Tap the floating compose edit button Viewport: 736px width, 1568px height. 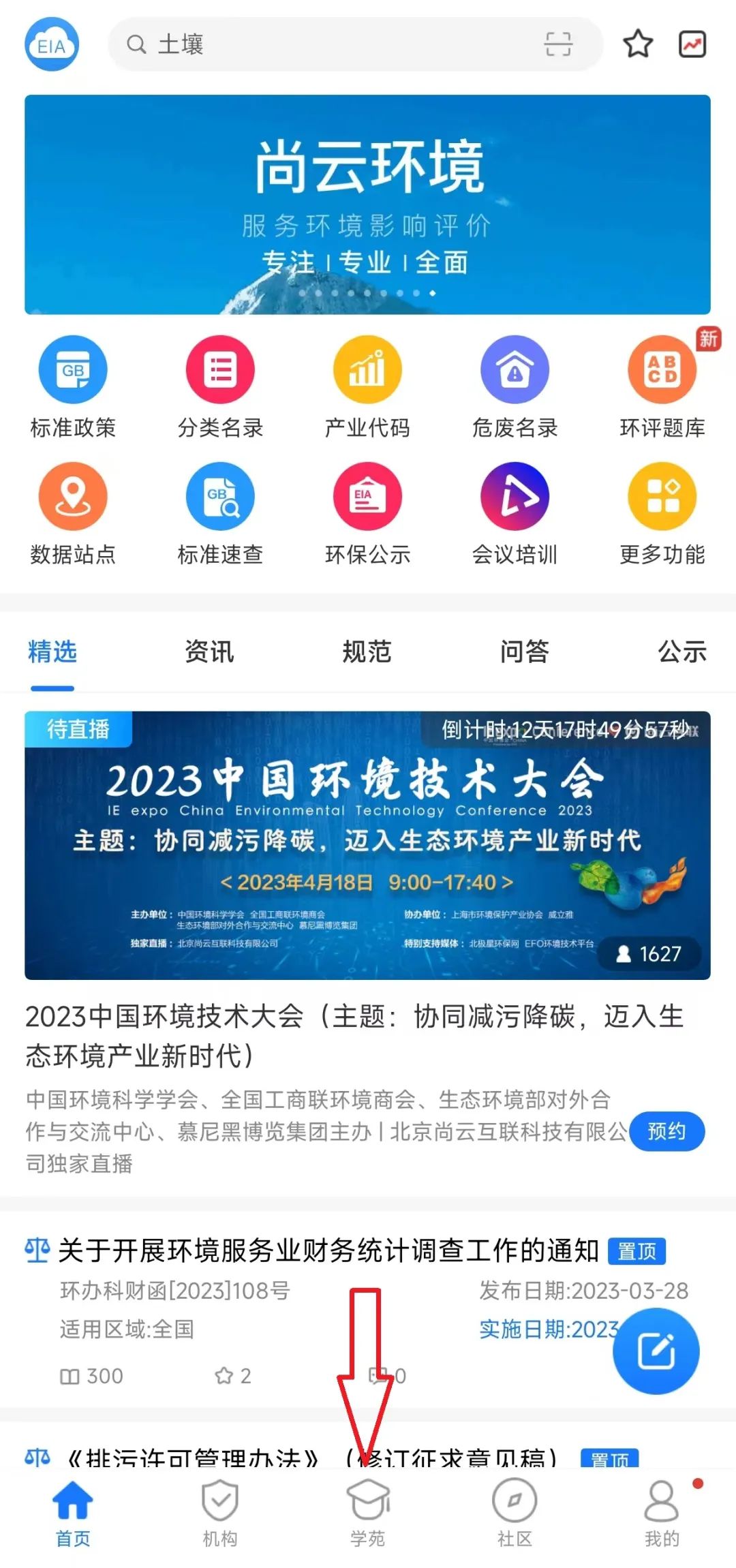click(656, 1351)
